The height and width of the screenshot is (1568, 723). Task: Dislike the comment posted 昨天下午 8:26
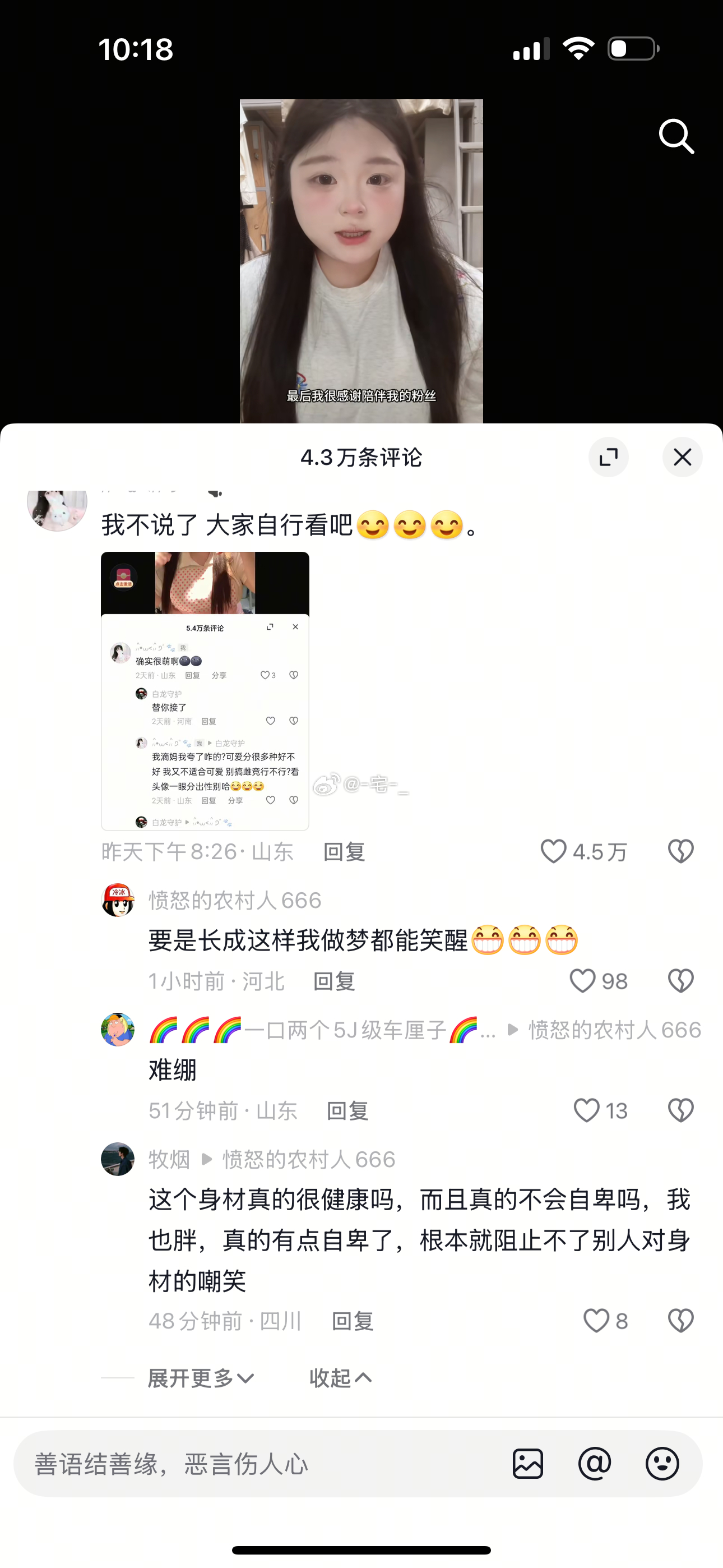coord(680,851)
